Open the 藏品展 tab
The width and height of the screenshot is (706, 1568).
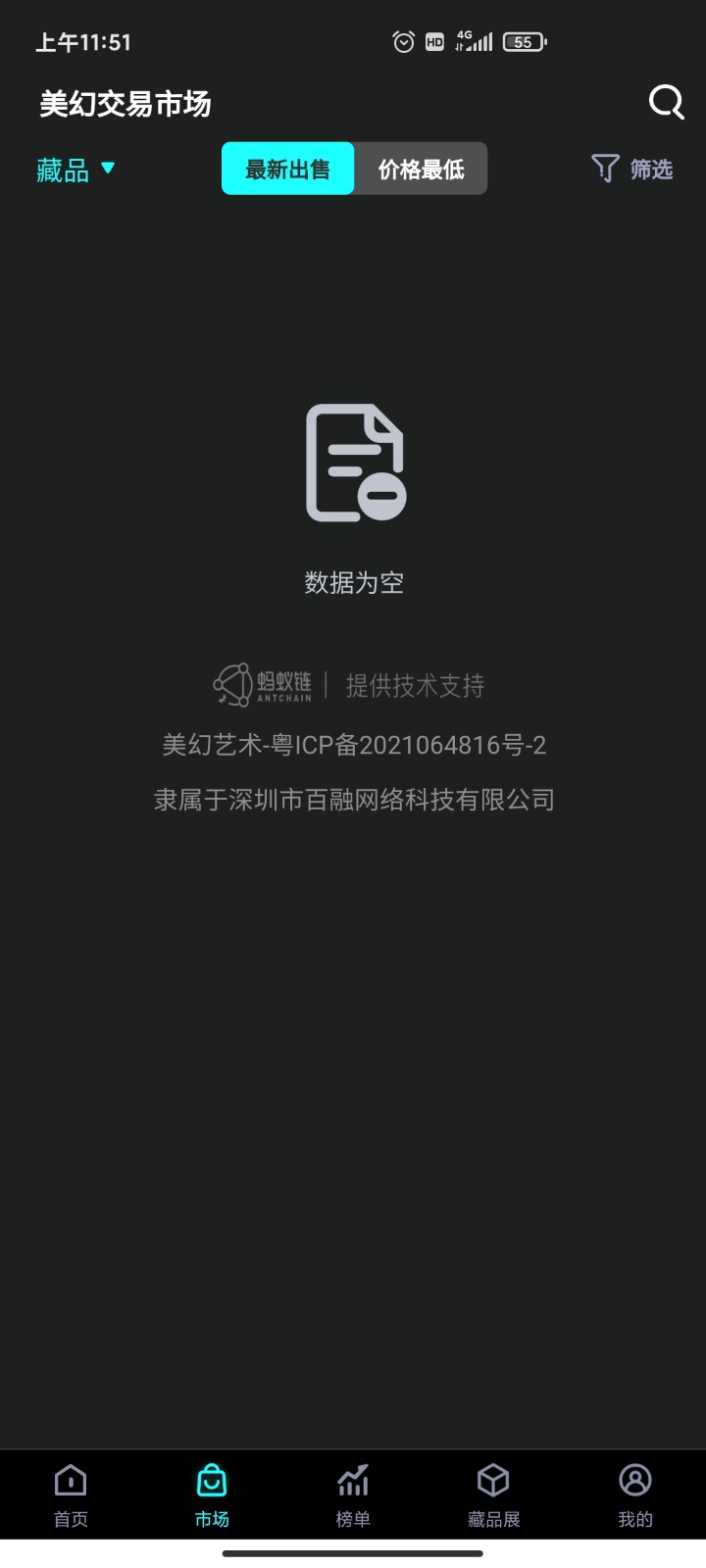[493, 1495]
